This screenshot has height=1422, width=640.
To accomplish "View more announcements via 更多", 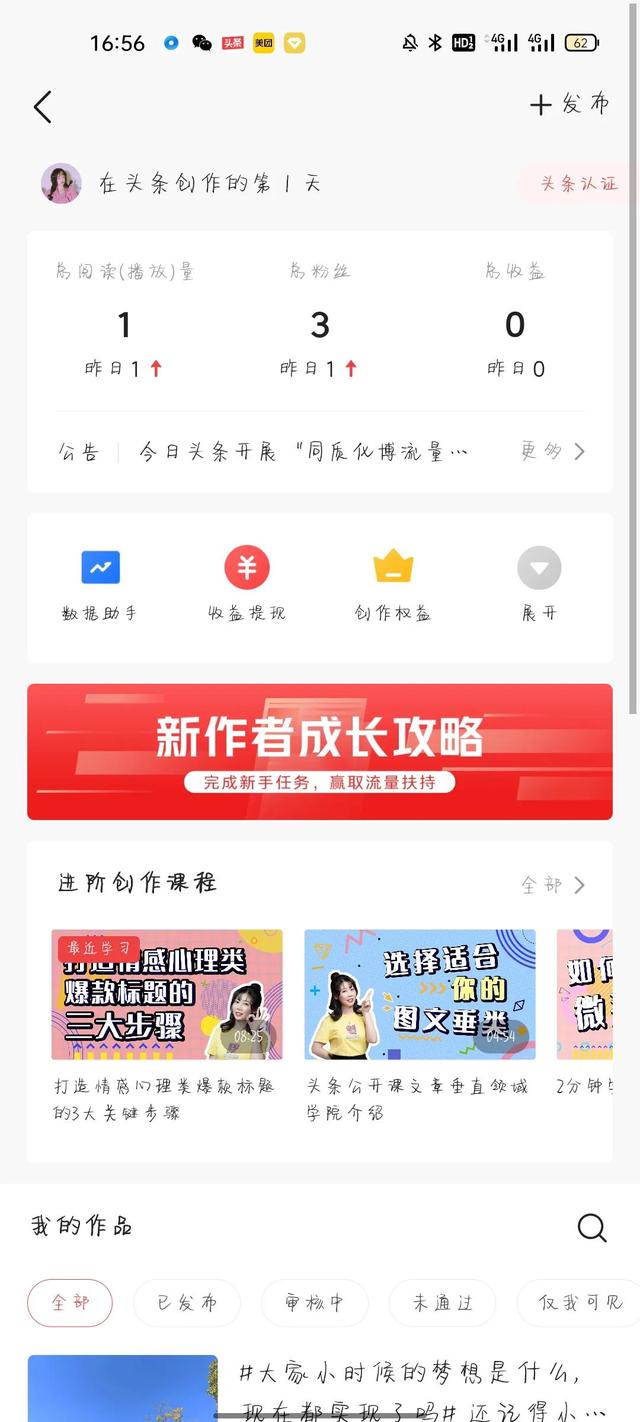I will coord(553,451).
